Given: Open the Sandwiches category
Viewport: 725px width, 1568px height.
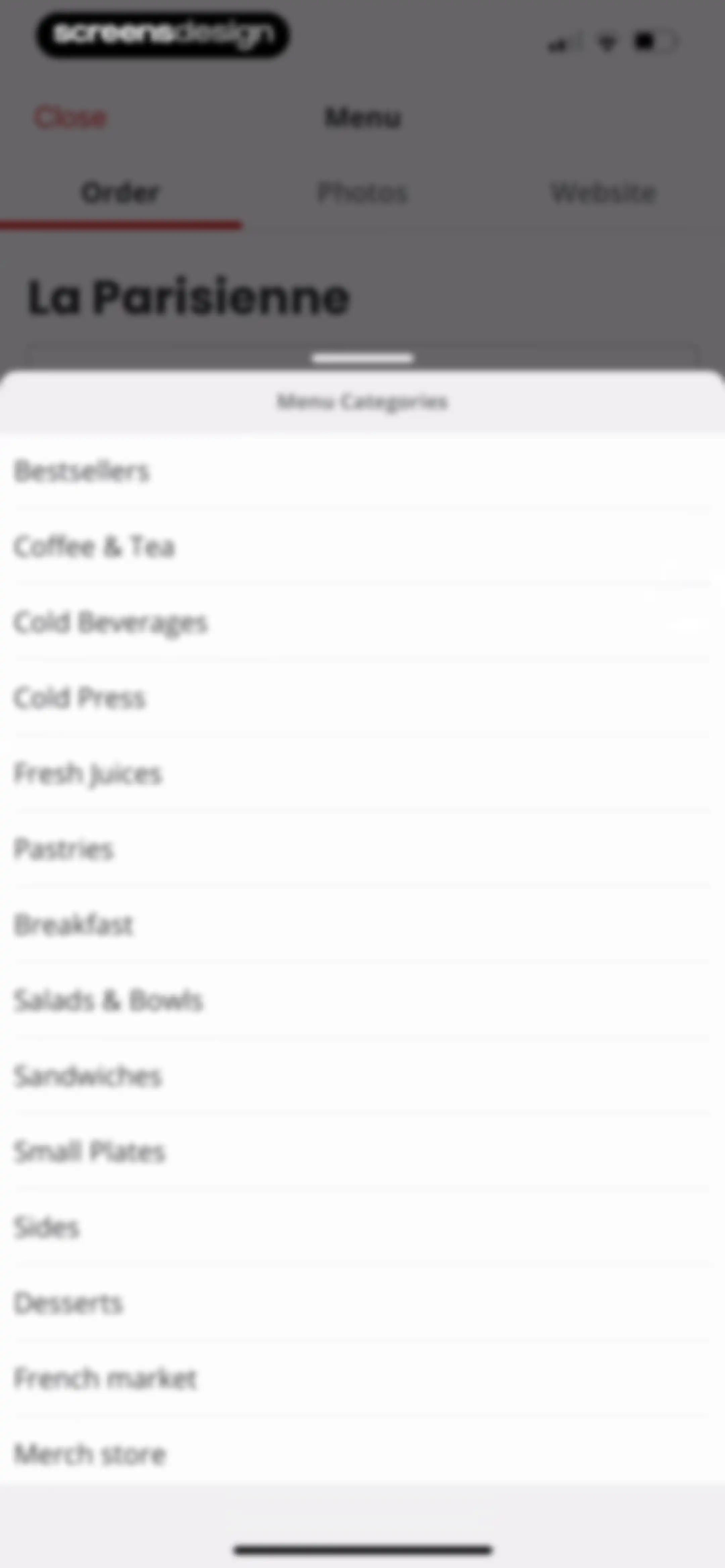Looking at the screenshot, I should (362, 1075).
